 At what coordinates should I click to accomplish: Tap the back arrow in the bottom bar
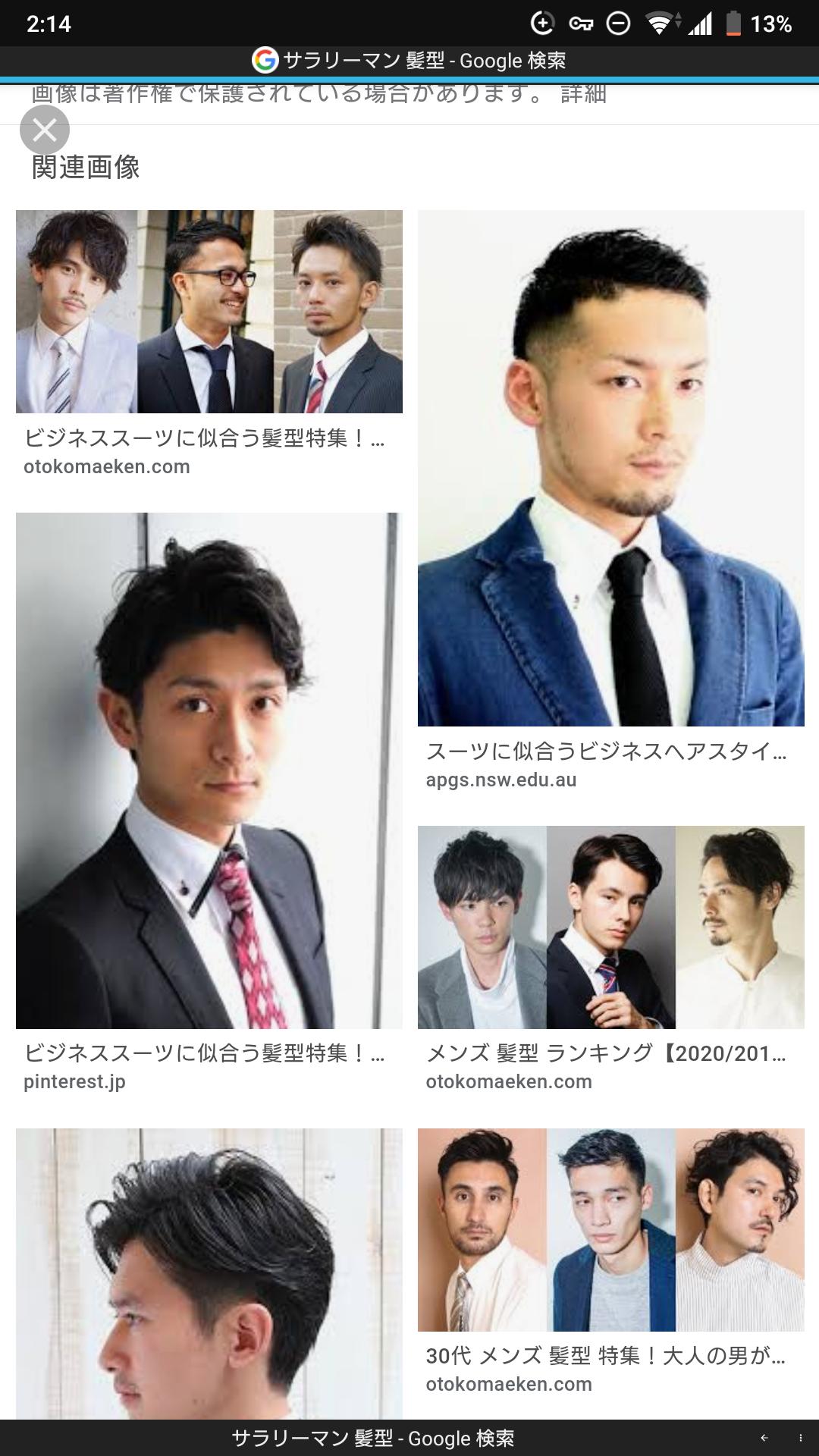tap(764, 1438)
